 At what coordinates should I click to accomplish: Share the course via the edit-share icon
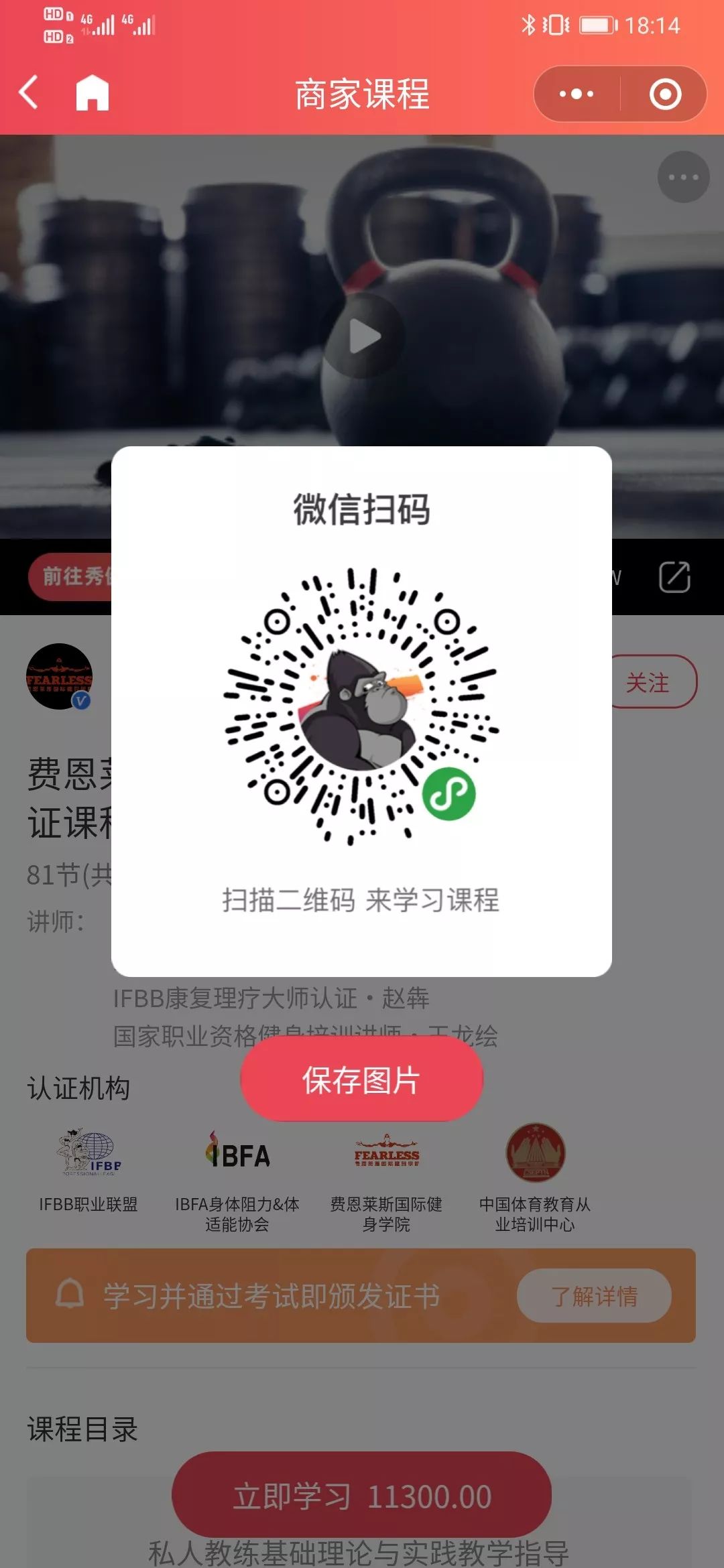(674, 577)
